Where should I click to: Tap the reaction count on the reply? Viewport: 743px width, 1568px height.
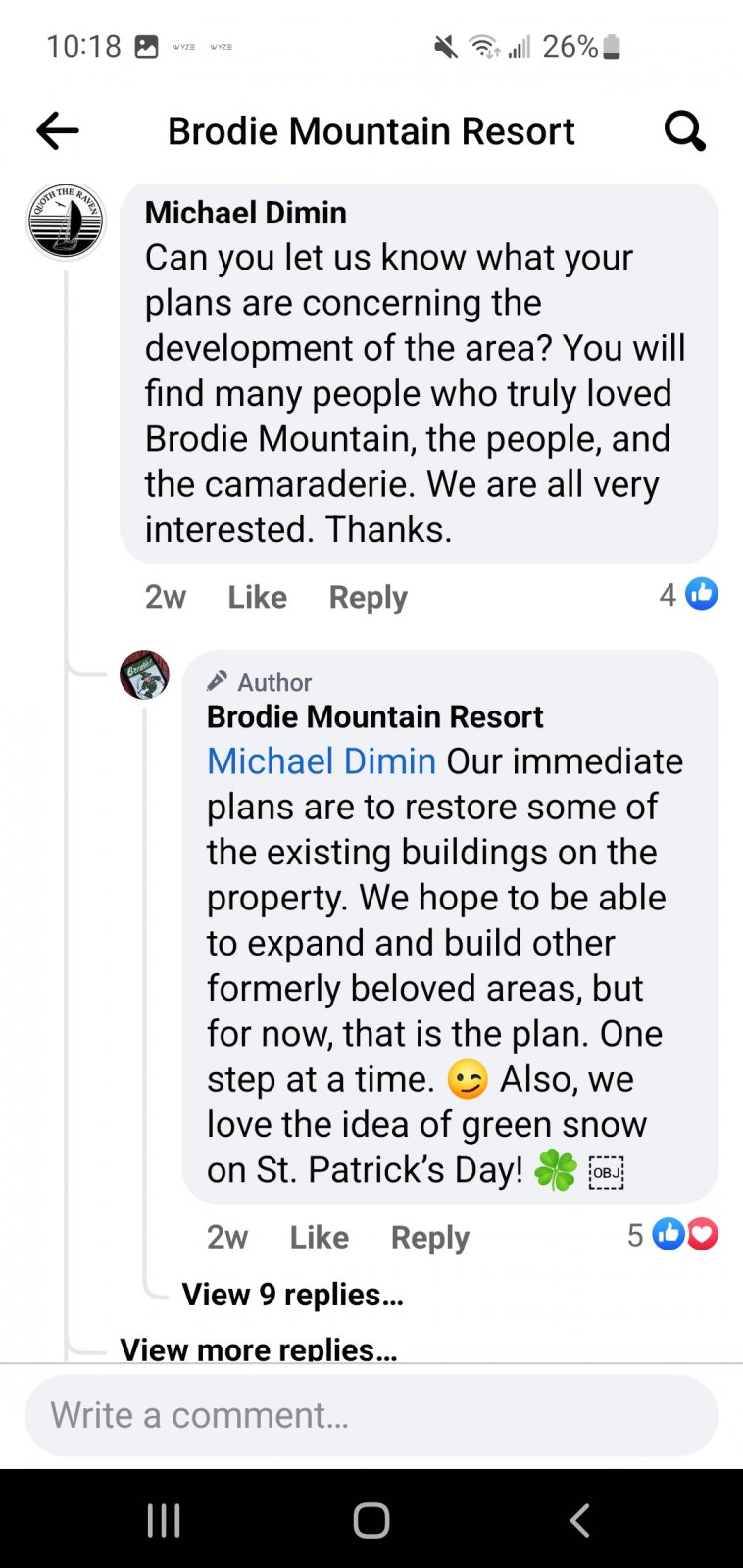coord(634,1237)
